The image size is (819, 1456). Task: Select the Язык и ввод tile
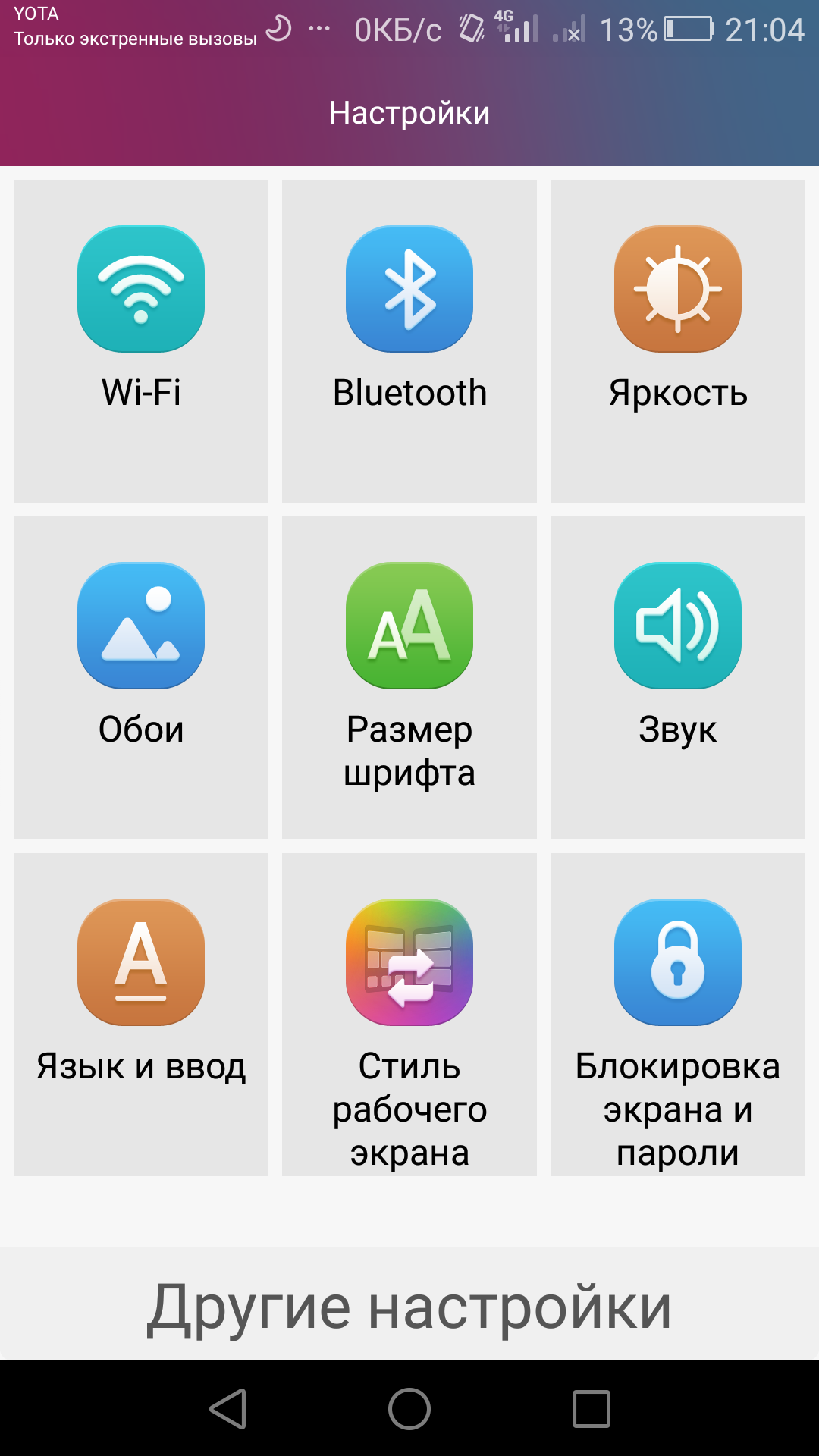pyautogui.click(x=141, y=1015)
